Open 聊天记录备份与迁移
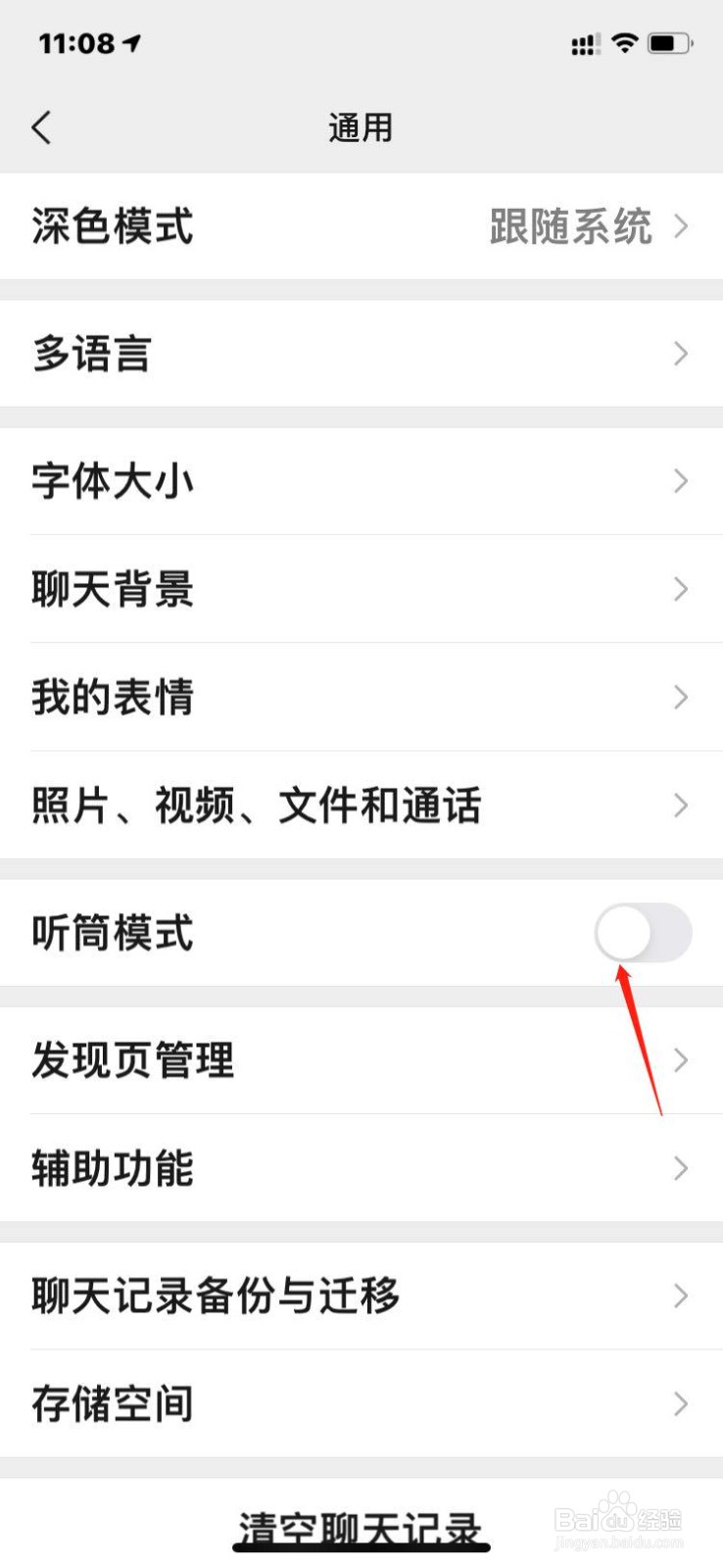Screen dimensions: 723x1568 coord(361,1296)
